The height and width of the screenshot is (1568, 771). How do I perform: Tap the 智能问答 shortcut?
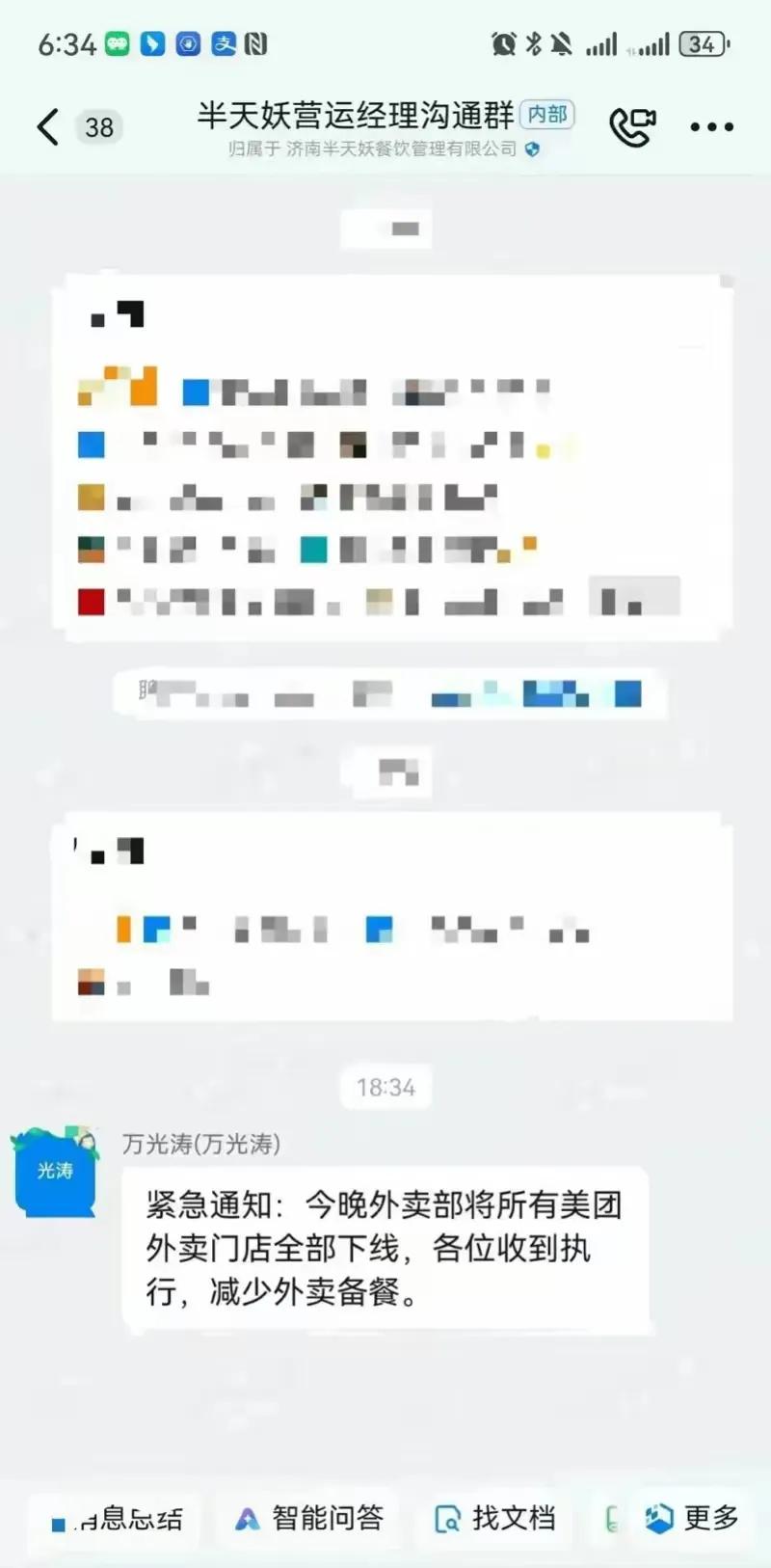point(308,1519)
